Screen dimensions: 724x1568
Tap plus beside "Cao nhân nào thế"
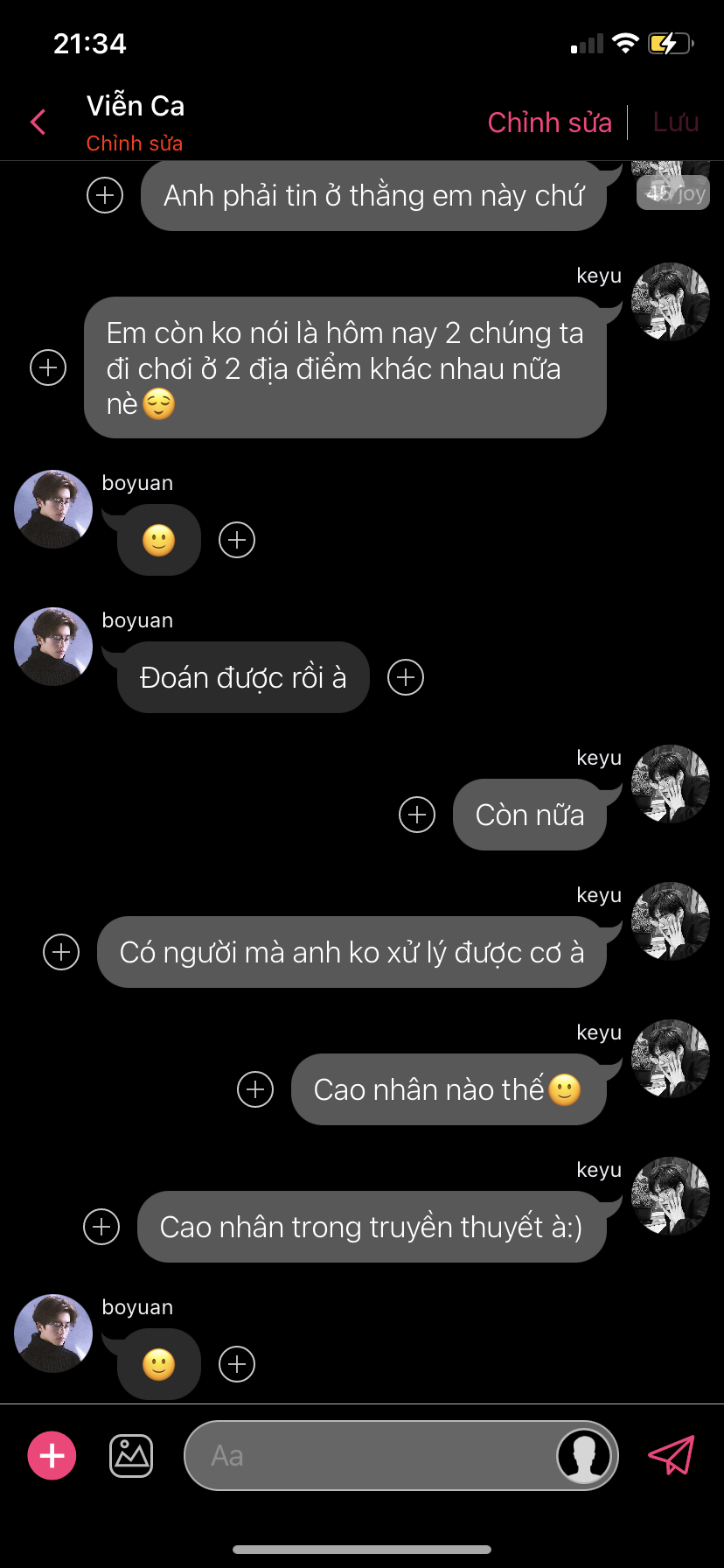255,1089
